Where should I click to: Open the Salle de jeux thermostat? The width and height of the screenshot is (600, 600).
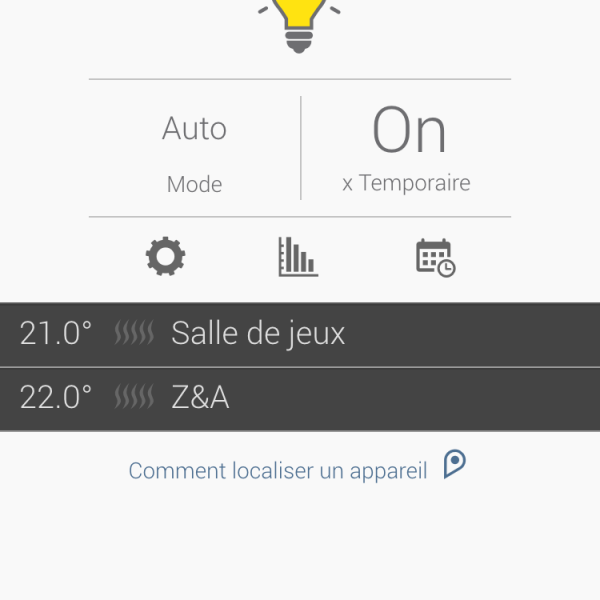pos(300,334)
